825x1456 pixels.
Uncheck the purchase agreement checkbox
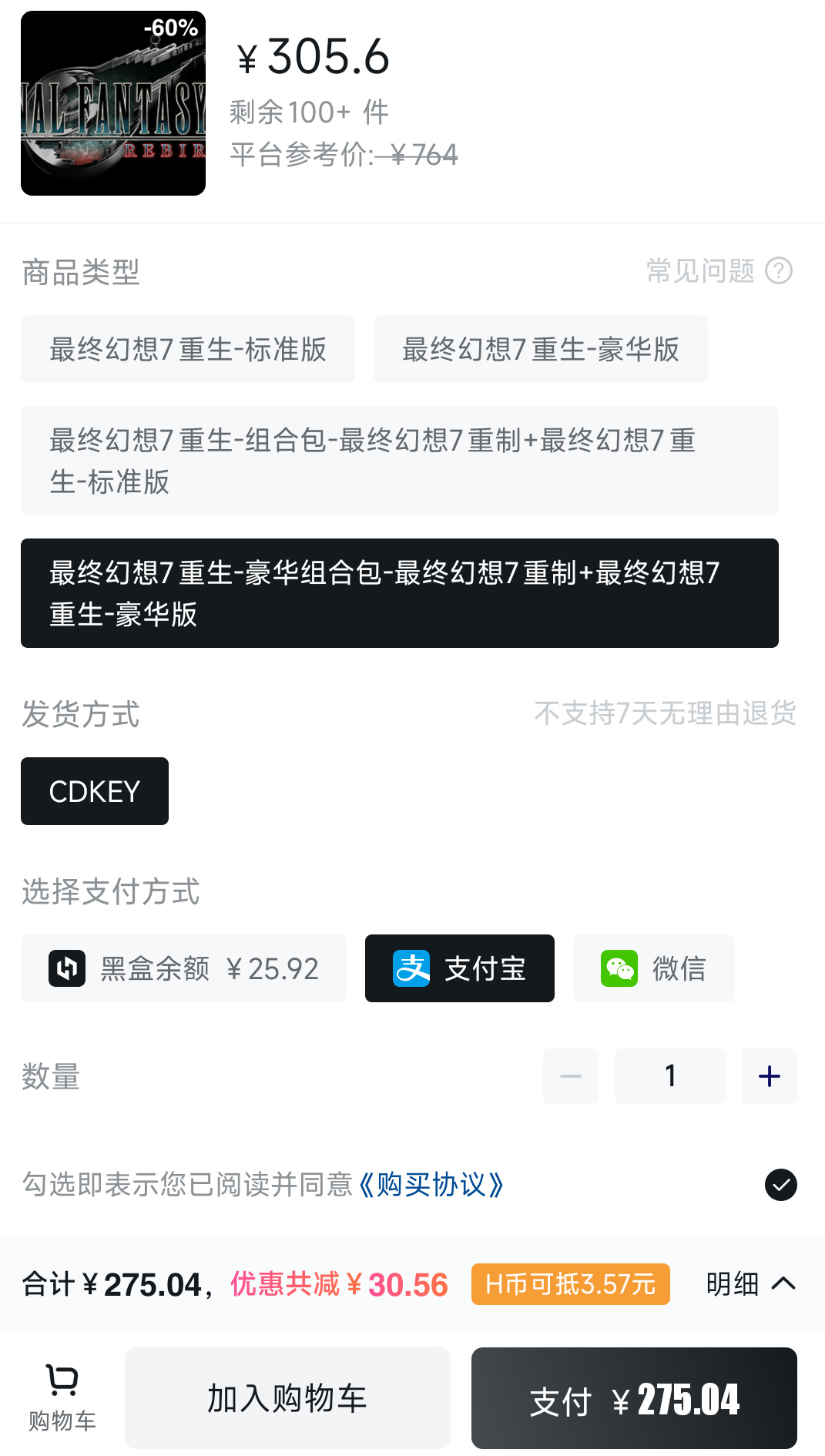click(x=781, y=1185)
